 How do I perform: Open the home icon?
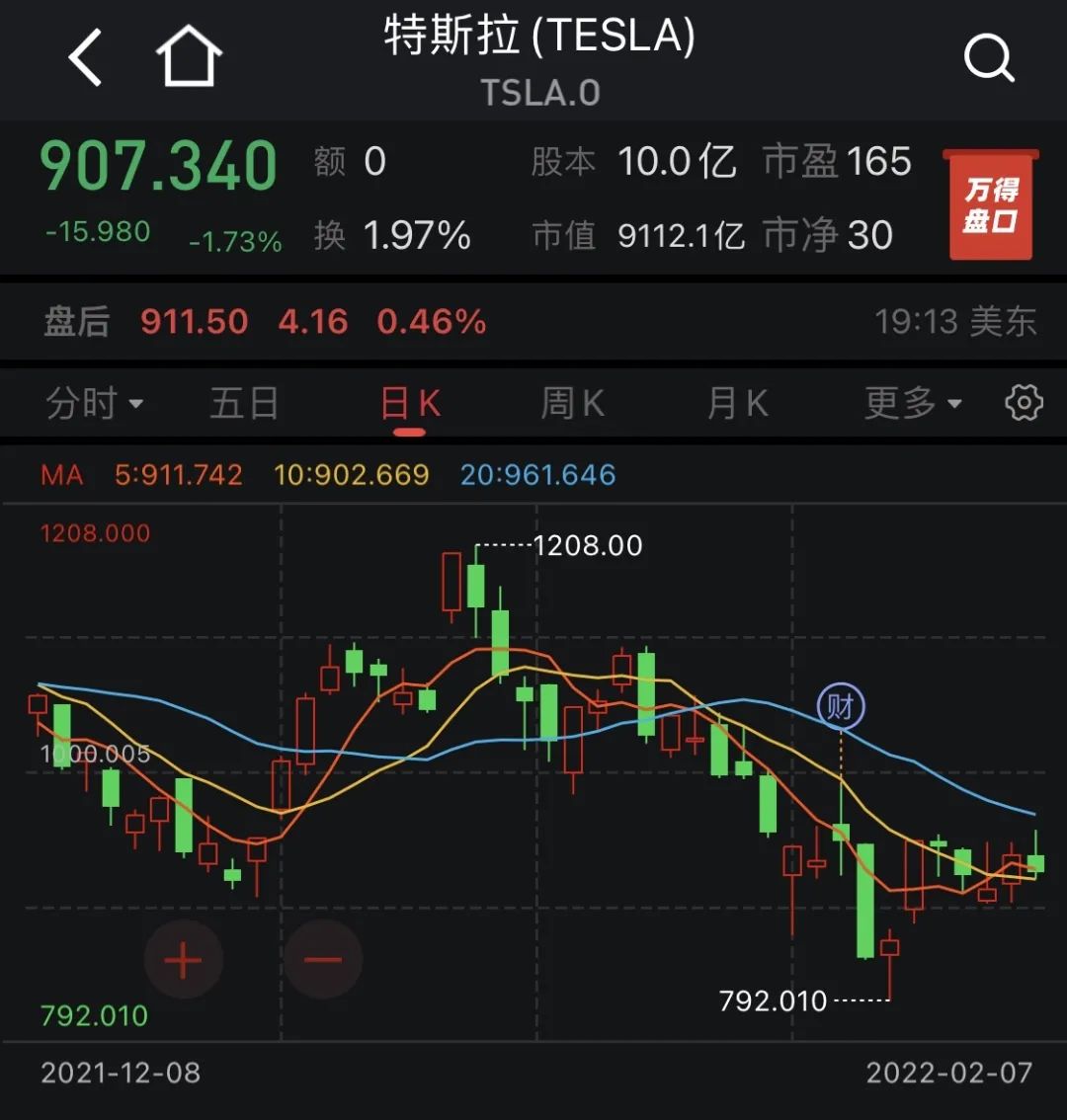189,57
